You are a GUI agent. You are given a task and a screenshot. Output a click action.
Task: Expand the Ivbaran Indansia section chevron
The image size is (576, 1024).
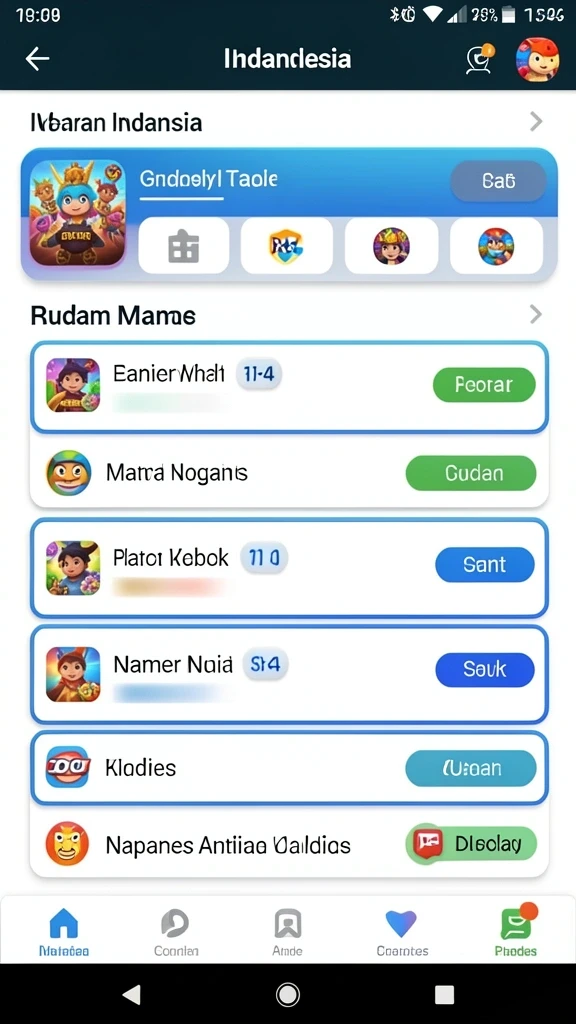(x=536, y=121)
